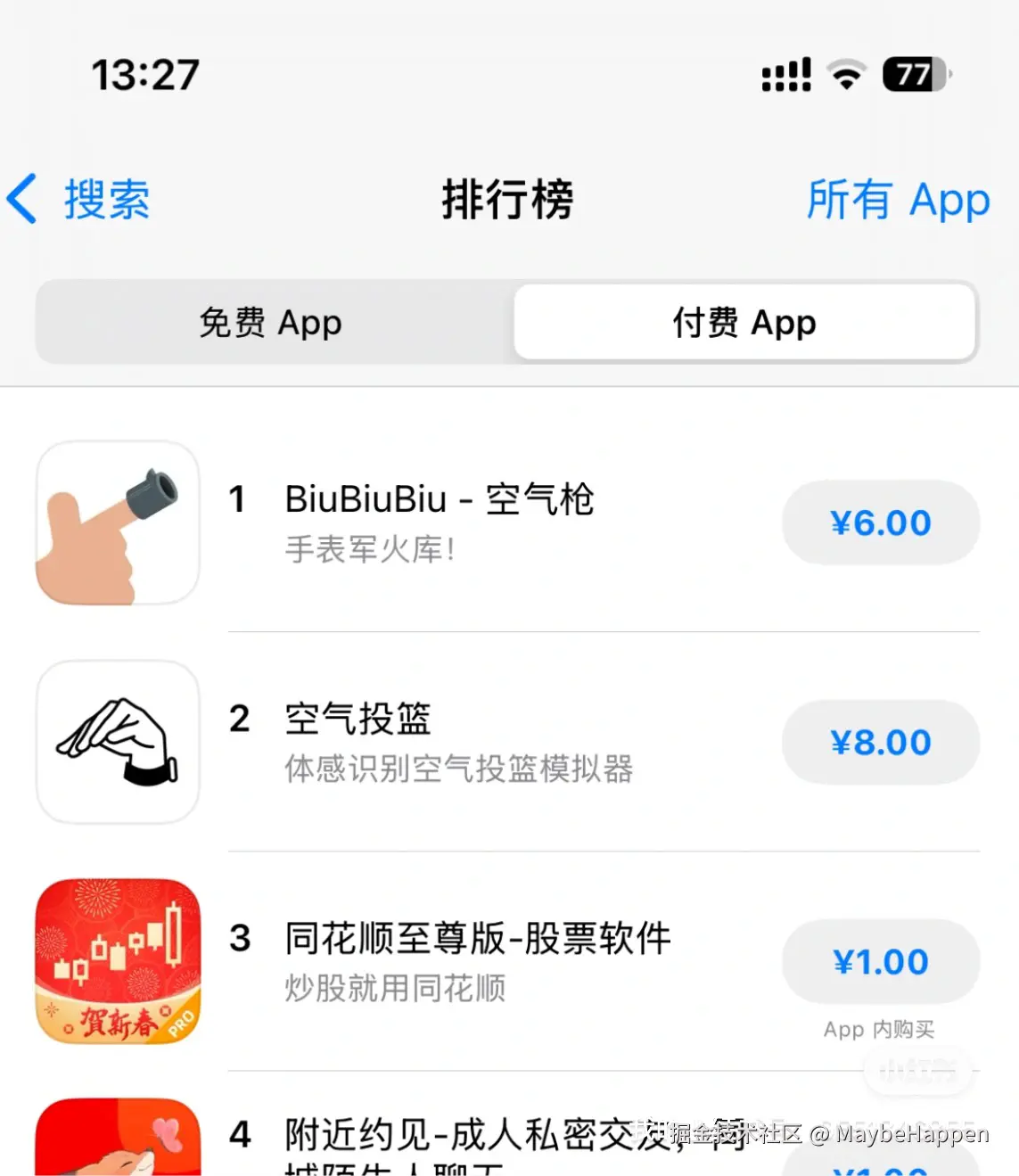
Task: Tap the 空气投篮 hand gesture app icon
Action: click(x=119, y=742)
